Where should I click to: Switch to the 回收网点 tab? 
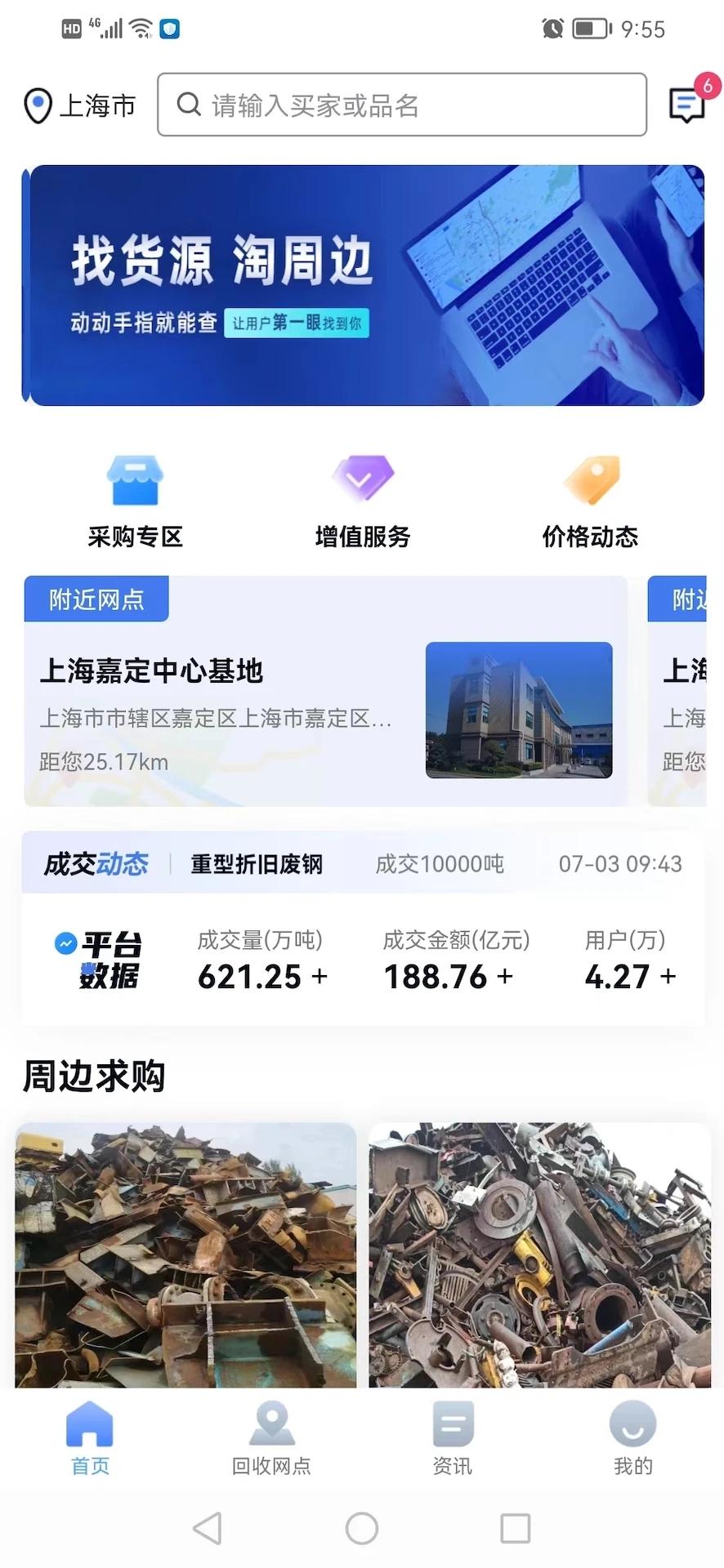point(271,1439)
